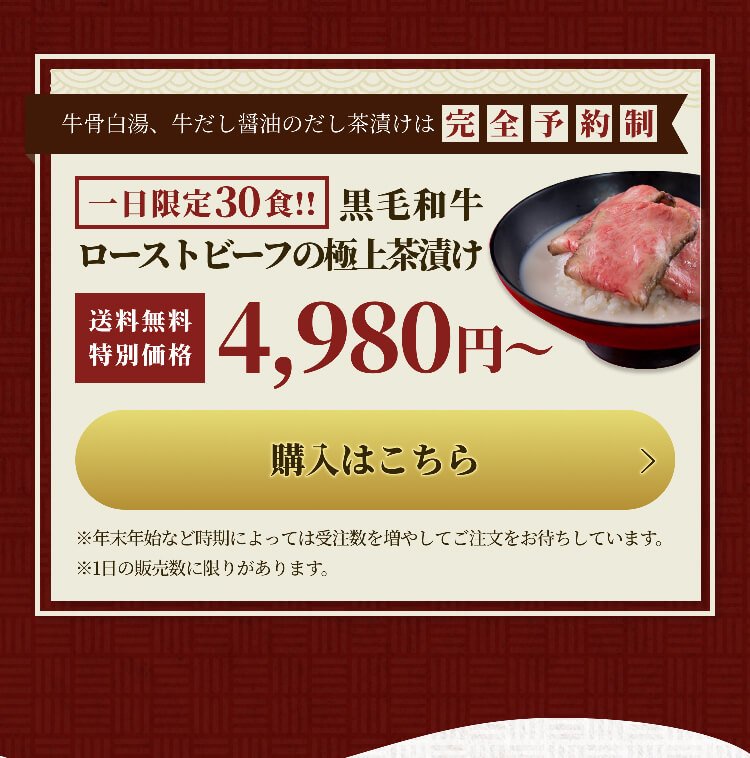Tap the 購入はこちら purchase button
Screen dimensions: 750x758
375,460
